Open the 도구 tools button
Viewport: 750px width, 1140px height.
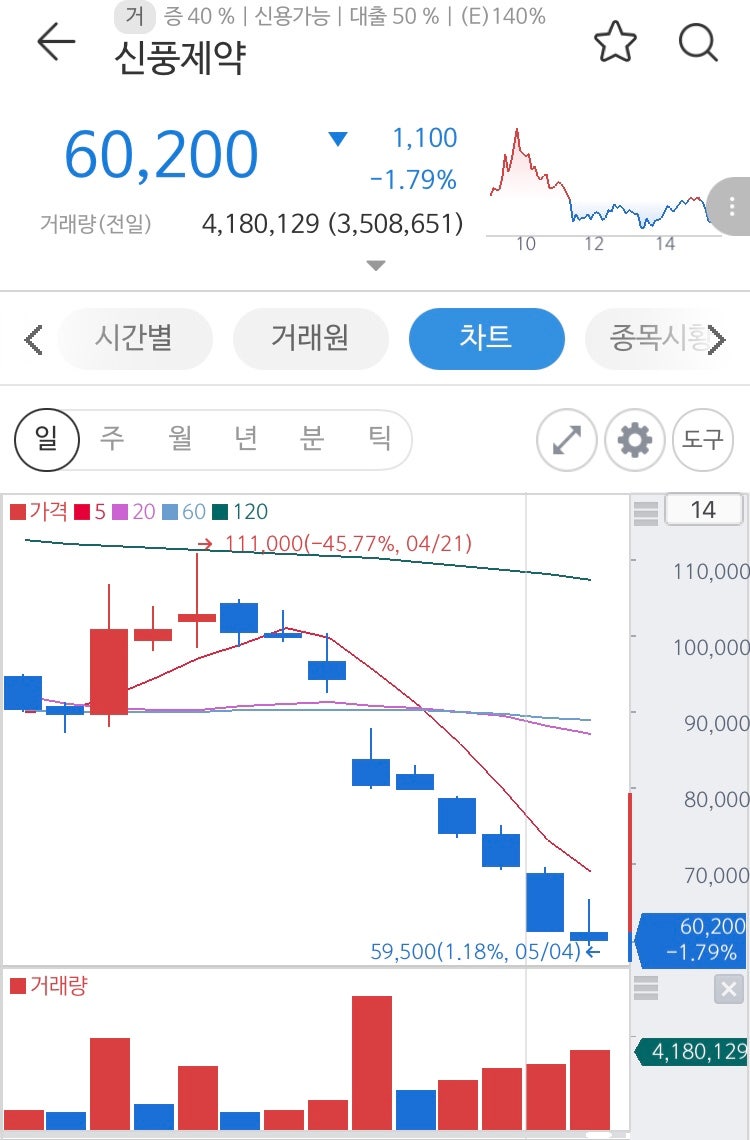703,440
